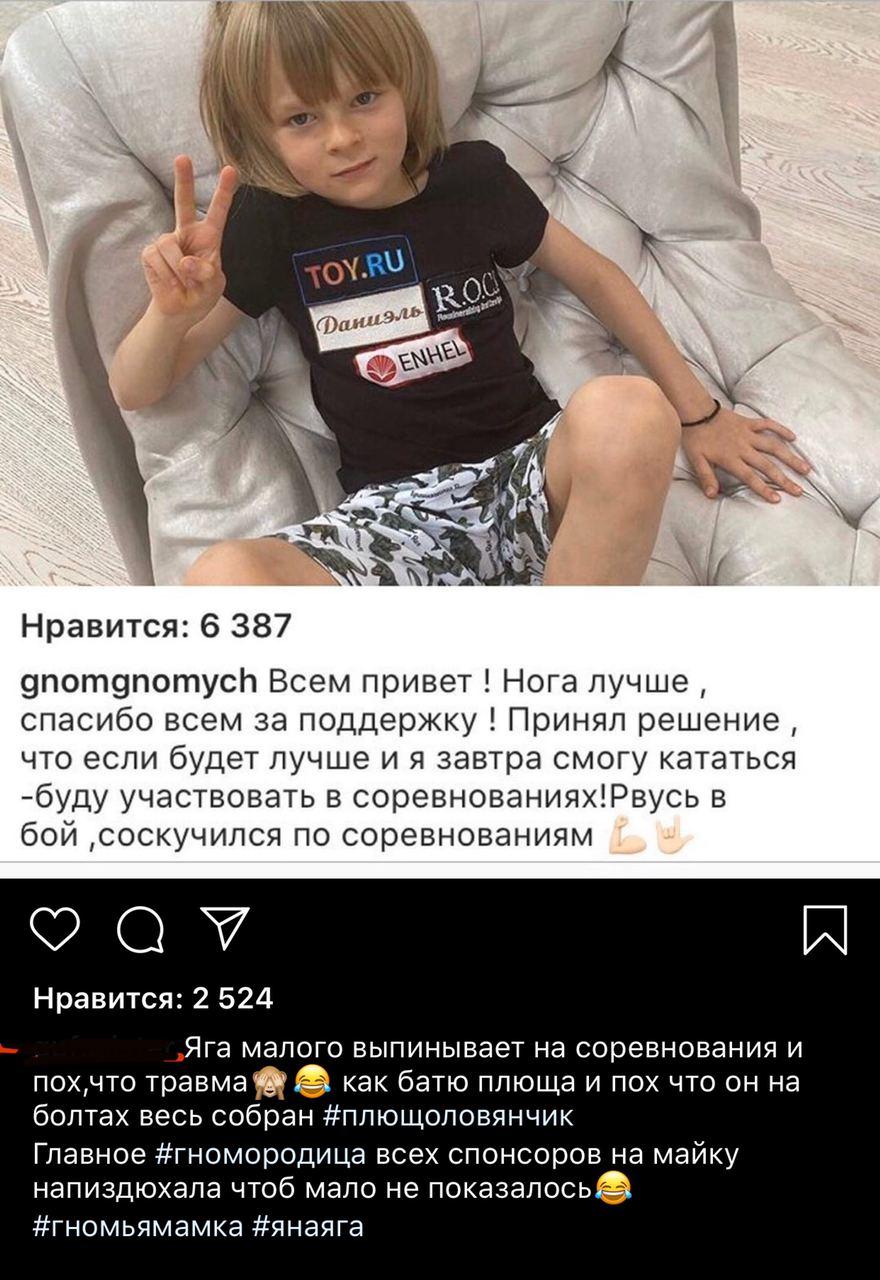Open the comments for this post

(x=141, y=933)
